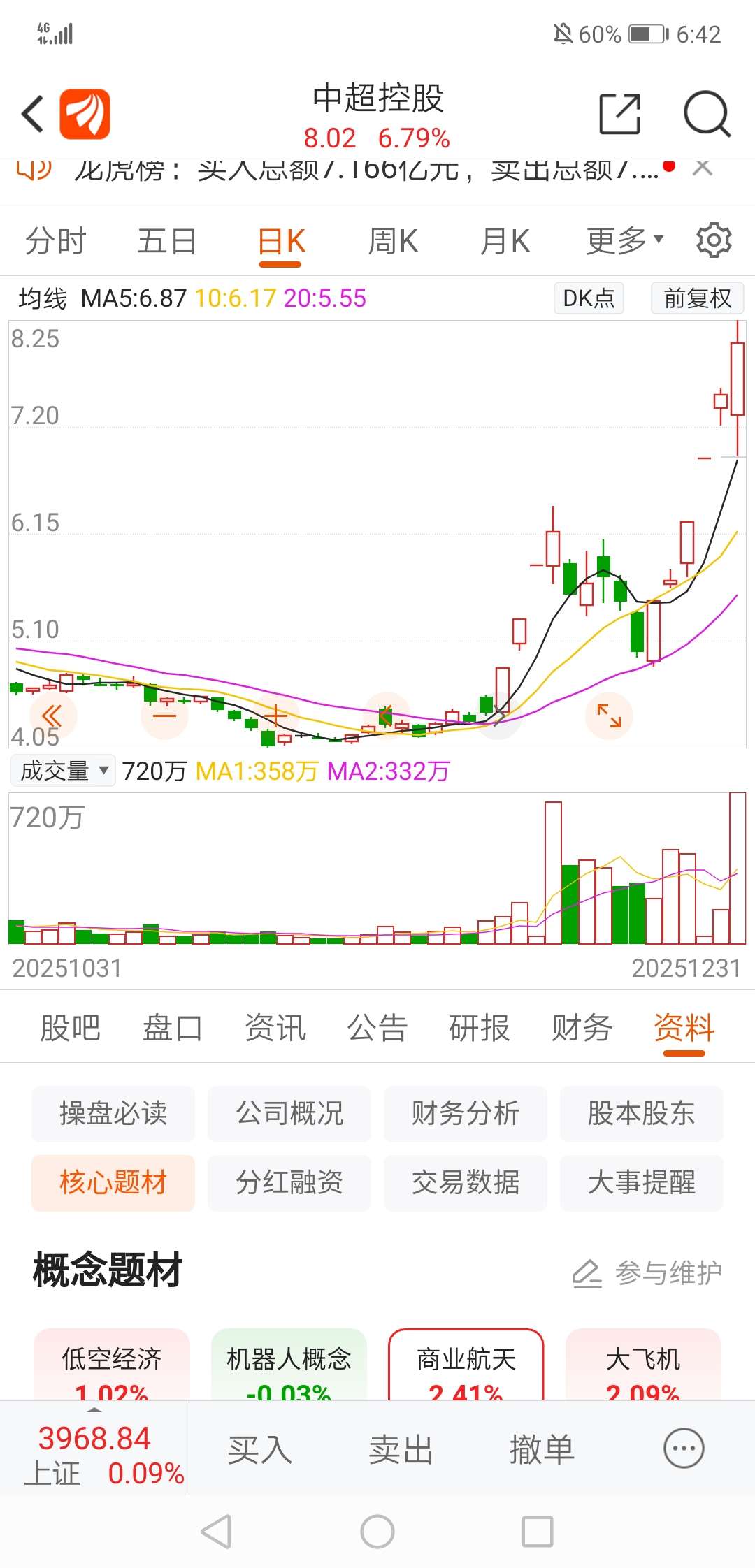Image resolution: width=755 pixels, height=1568 pixels.
Task: Open 参与维护 link
Action: 647,1273
